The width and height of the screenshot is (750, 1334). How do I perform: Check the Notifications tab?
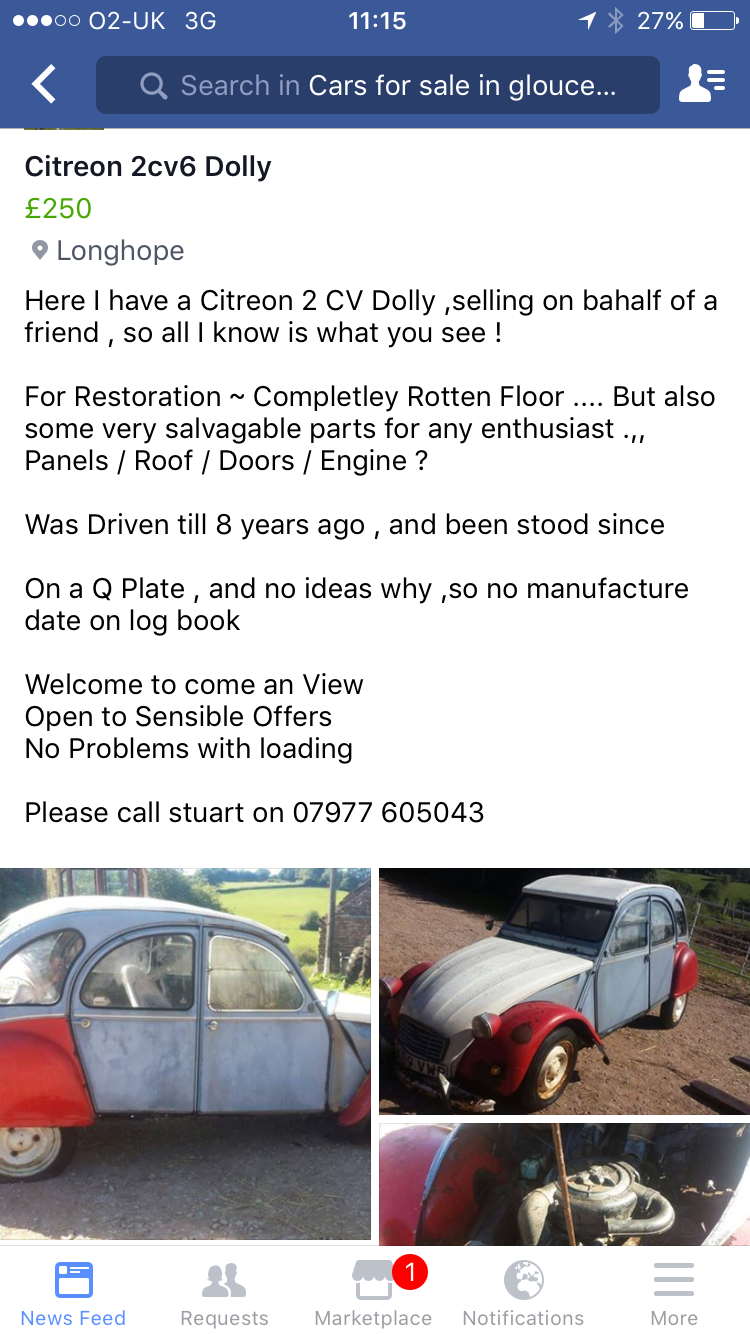[x=523, y=1292]
